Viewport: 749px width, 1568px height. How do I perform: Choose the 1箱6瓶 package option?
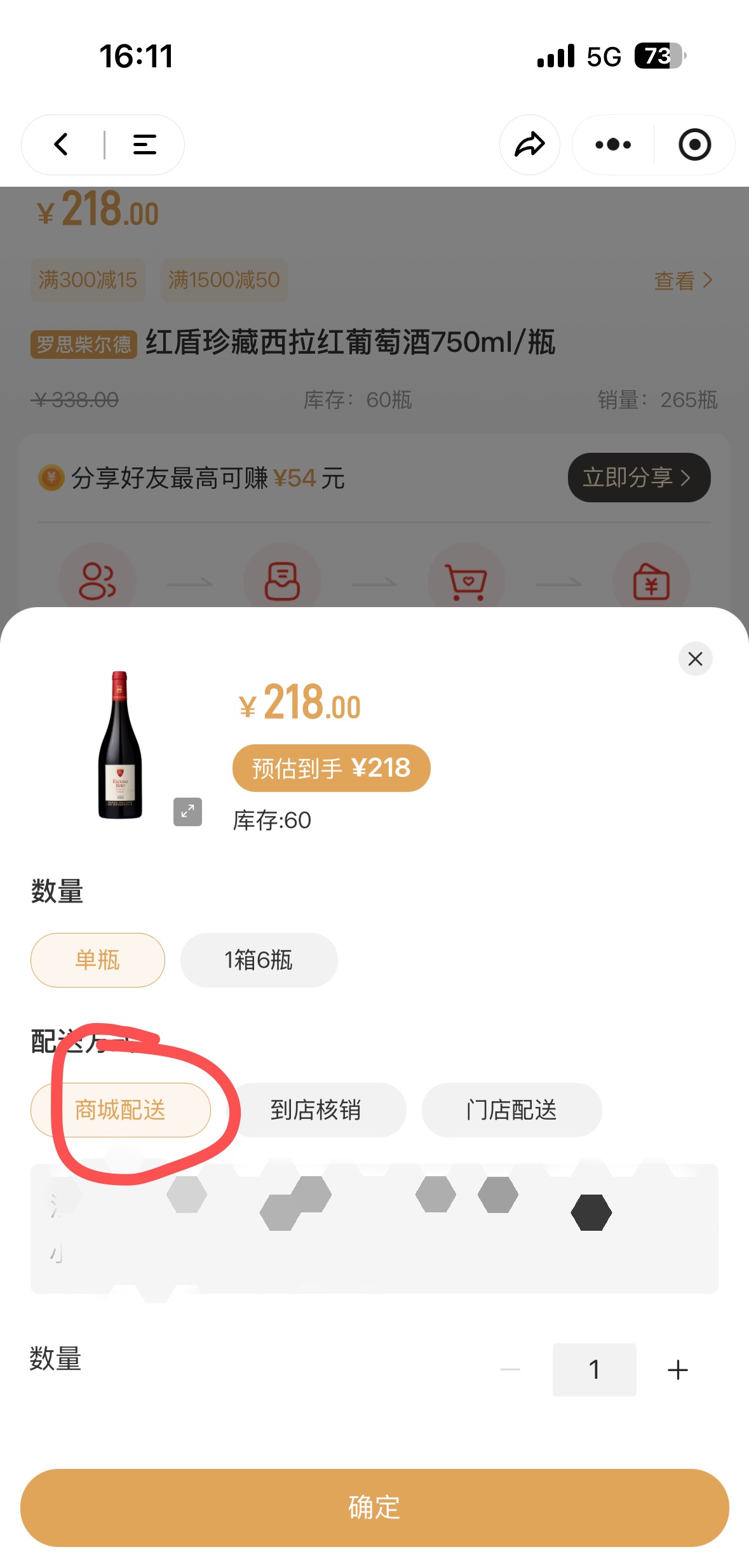259,960
